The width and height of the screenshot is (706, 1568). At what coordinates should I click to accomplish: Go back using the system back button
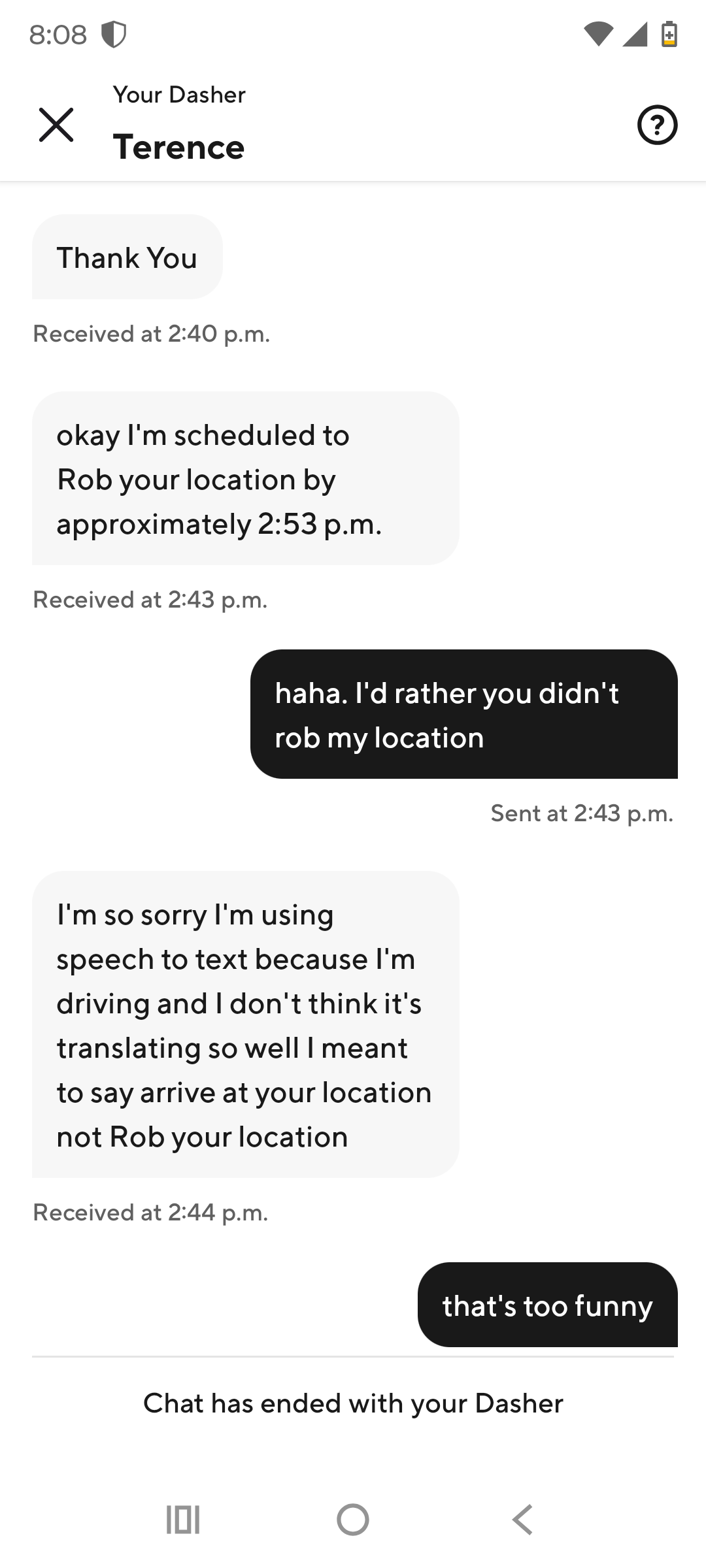pos(523,1519)
